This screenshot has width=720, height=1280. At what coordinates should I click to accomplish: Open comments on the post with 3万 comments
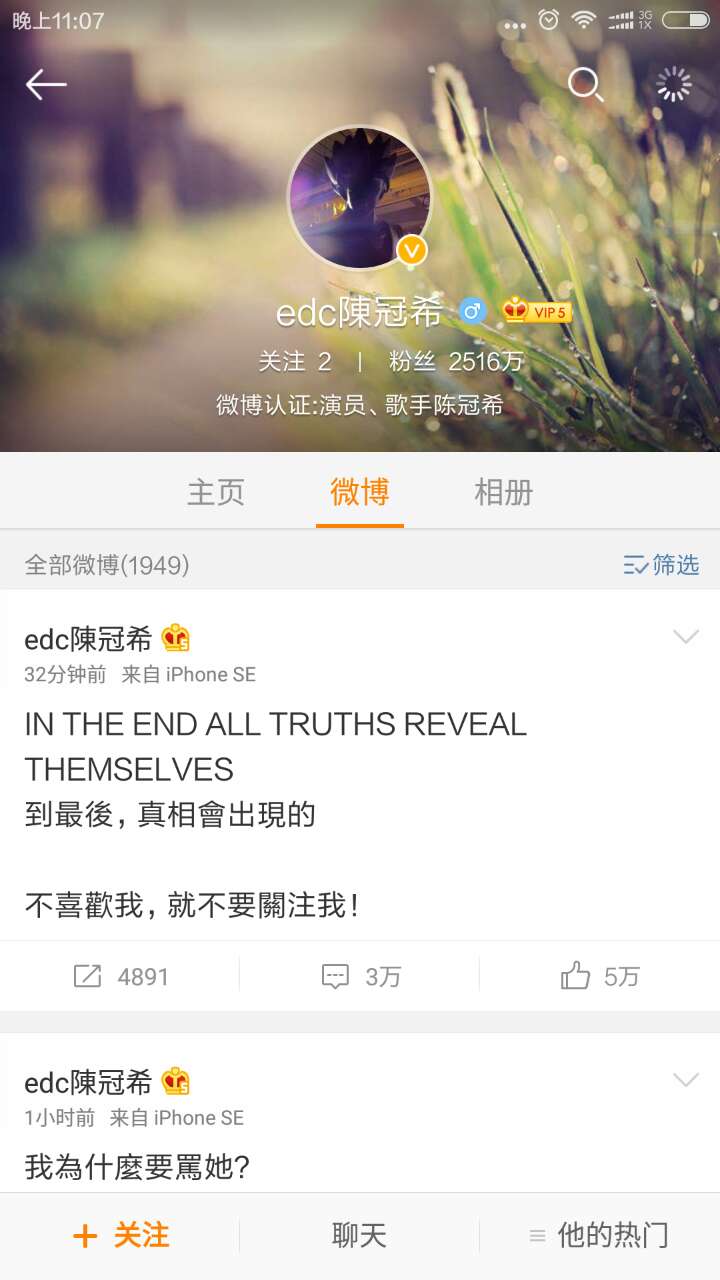click(x=360, y=976)
